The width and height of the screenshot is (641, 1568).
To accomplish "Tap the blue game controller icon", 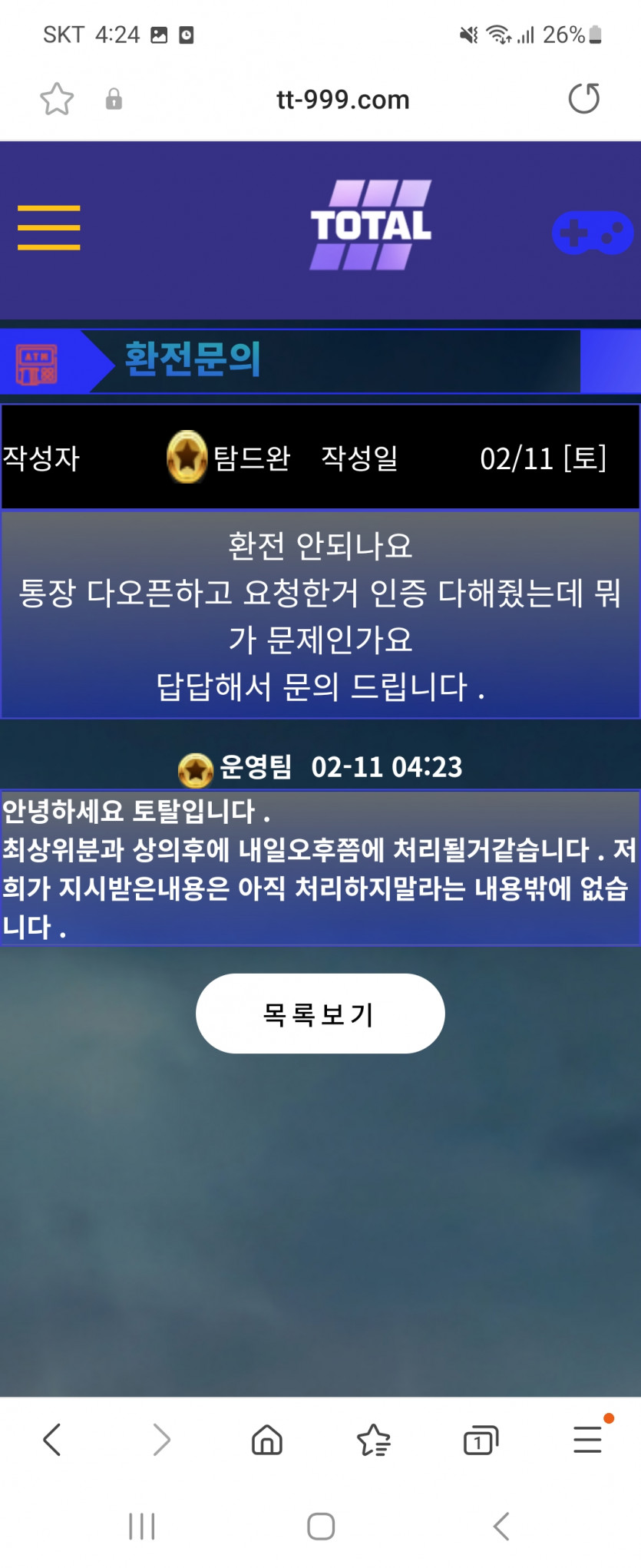I will tap(592, 233).
